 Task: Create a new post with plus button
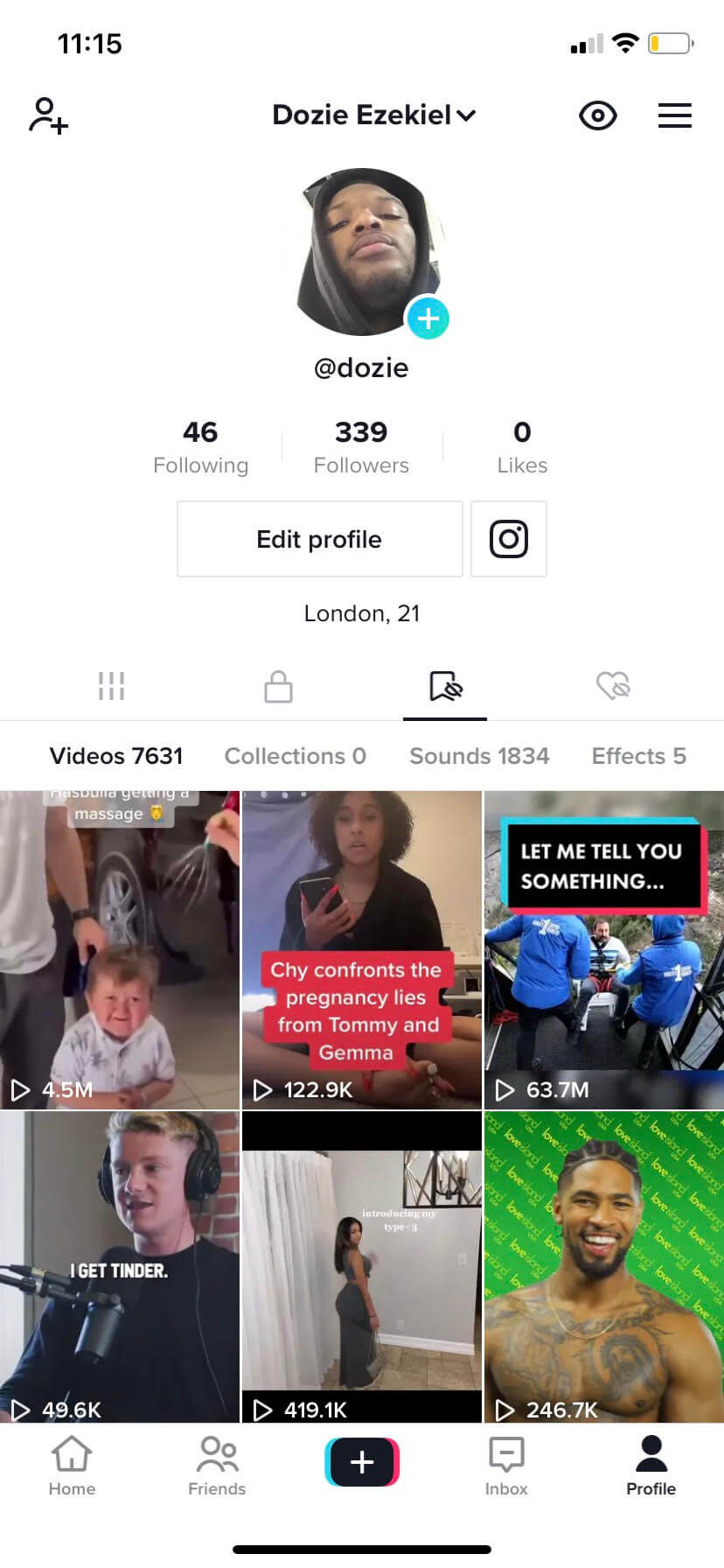pyautogui.click(x=362, y=1462)
